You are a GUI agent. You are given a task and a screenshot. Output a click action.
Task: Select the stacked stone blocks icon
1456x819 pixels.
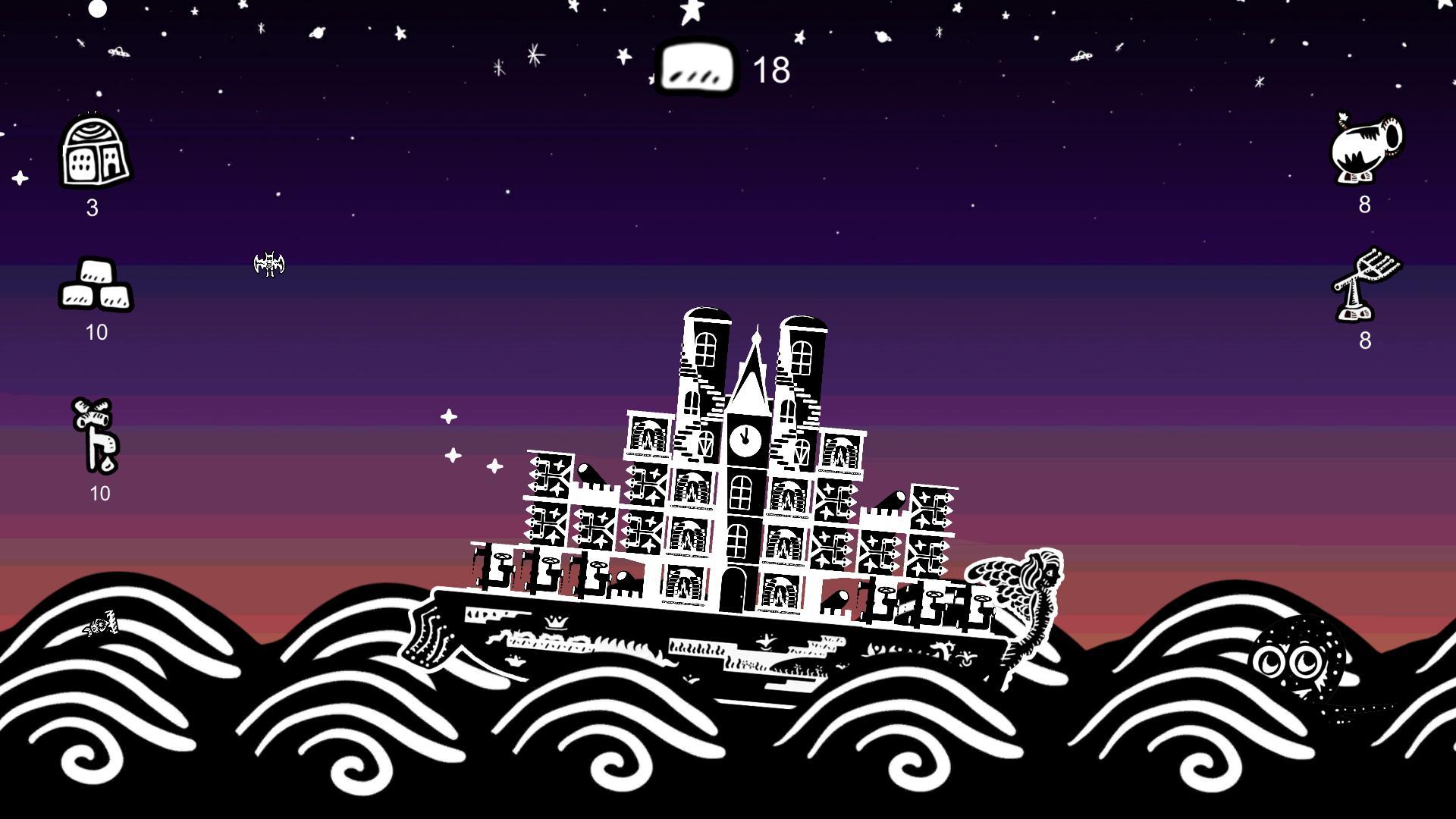pyautogui.click(x=96, y=286)
